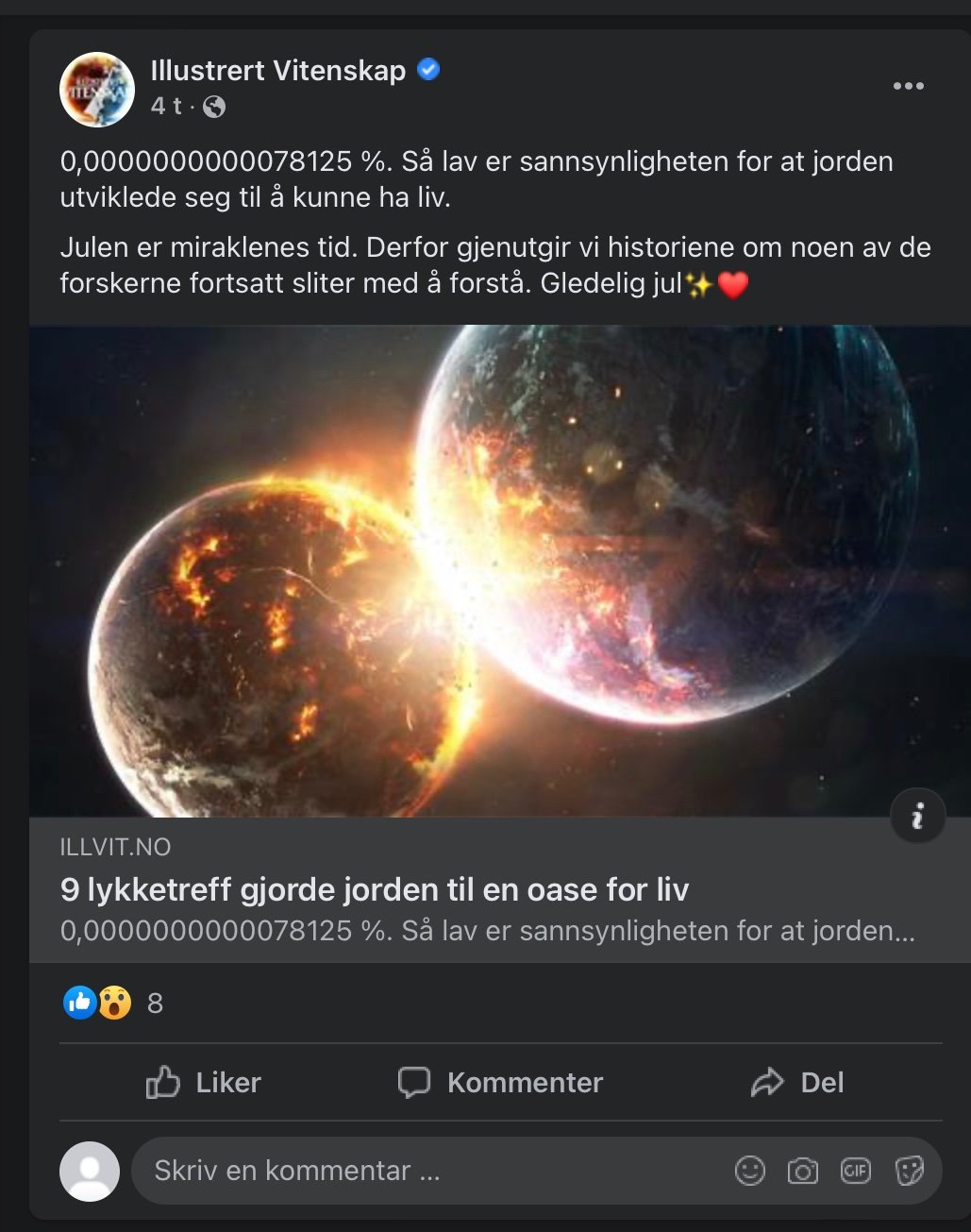Viewport: 971px width, 1232px height.
Task: Tap the info icon on the link preview
Action: tap(917, 815)
